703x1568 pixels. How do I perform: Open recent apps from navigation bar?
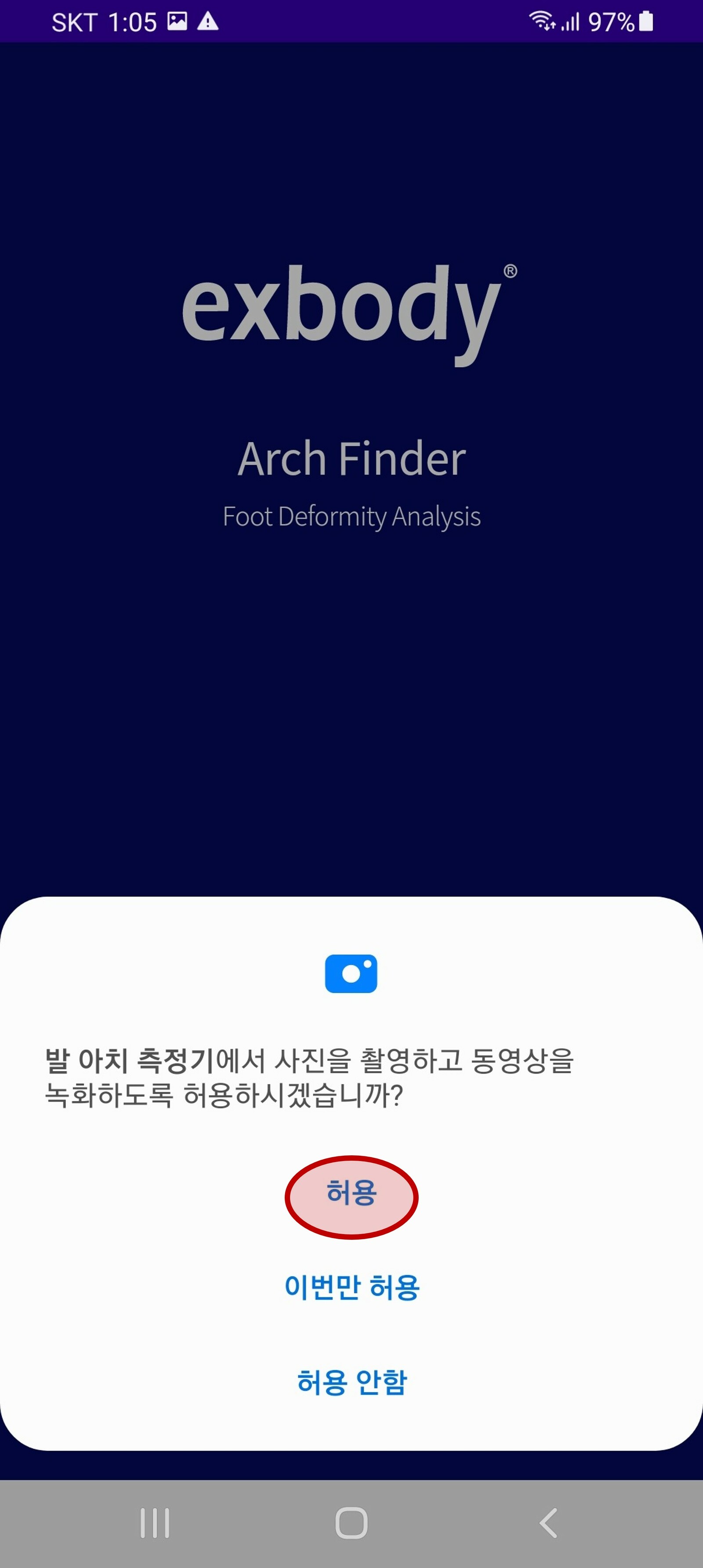155,1523
